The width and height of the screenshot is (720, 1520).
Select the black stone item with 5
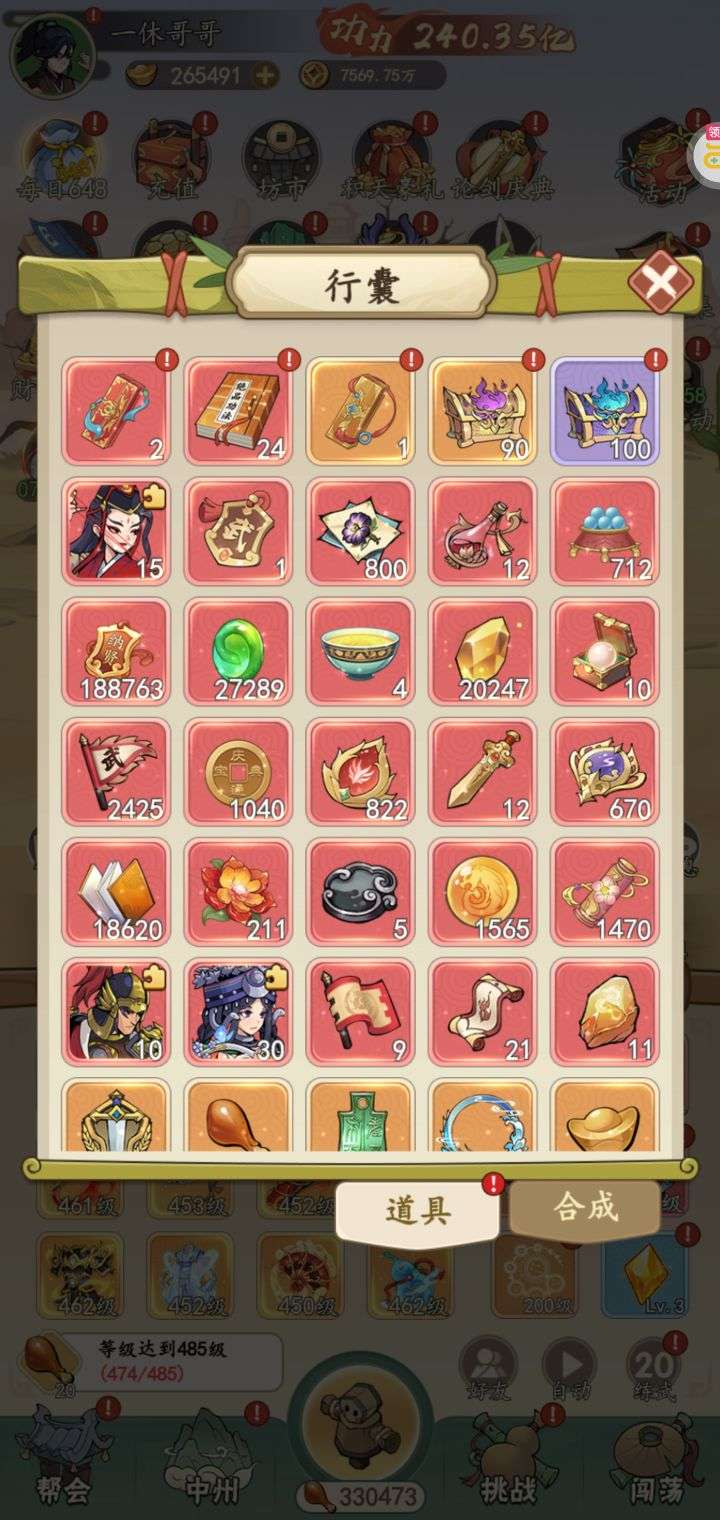[361, 892]
